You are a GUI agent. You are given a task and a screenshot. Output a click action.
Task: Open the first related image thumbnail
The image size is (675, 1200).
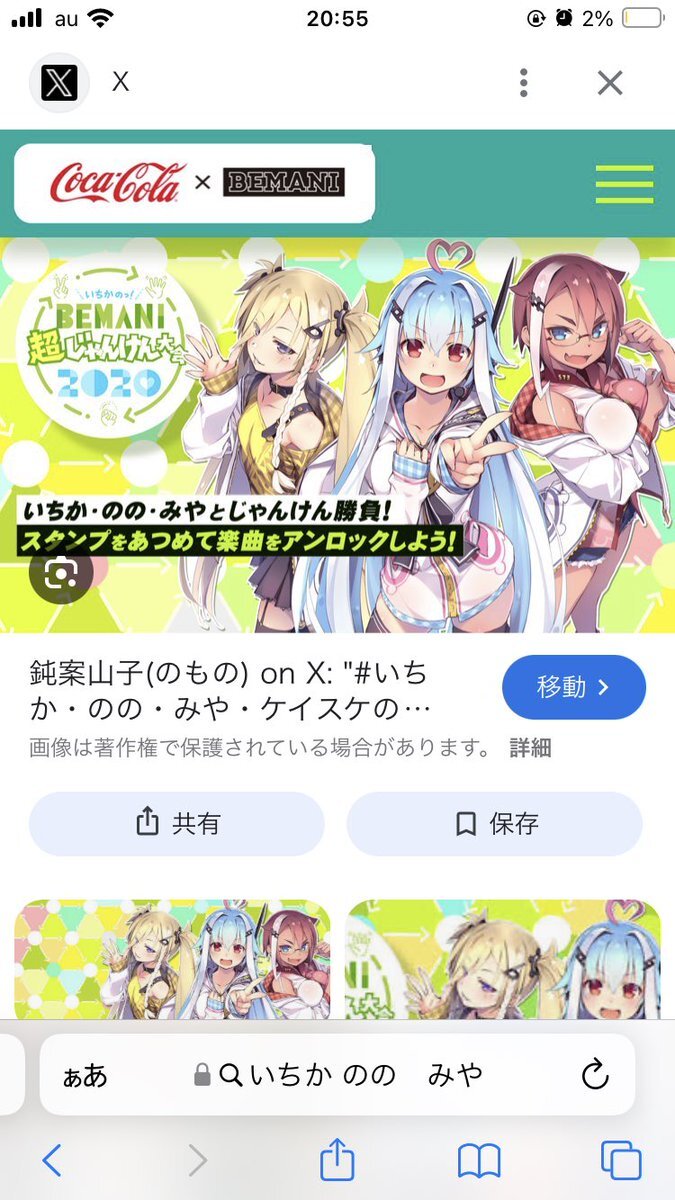172,960
